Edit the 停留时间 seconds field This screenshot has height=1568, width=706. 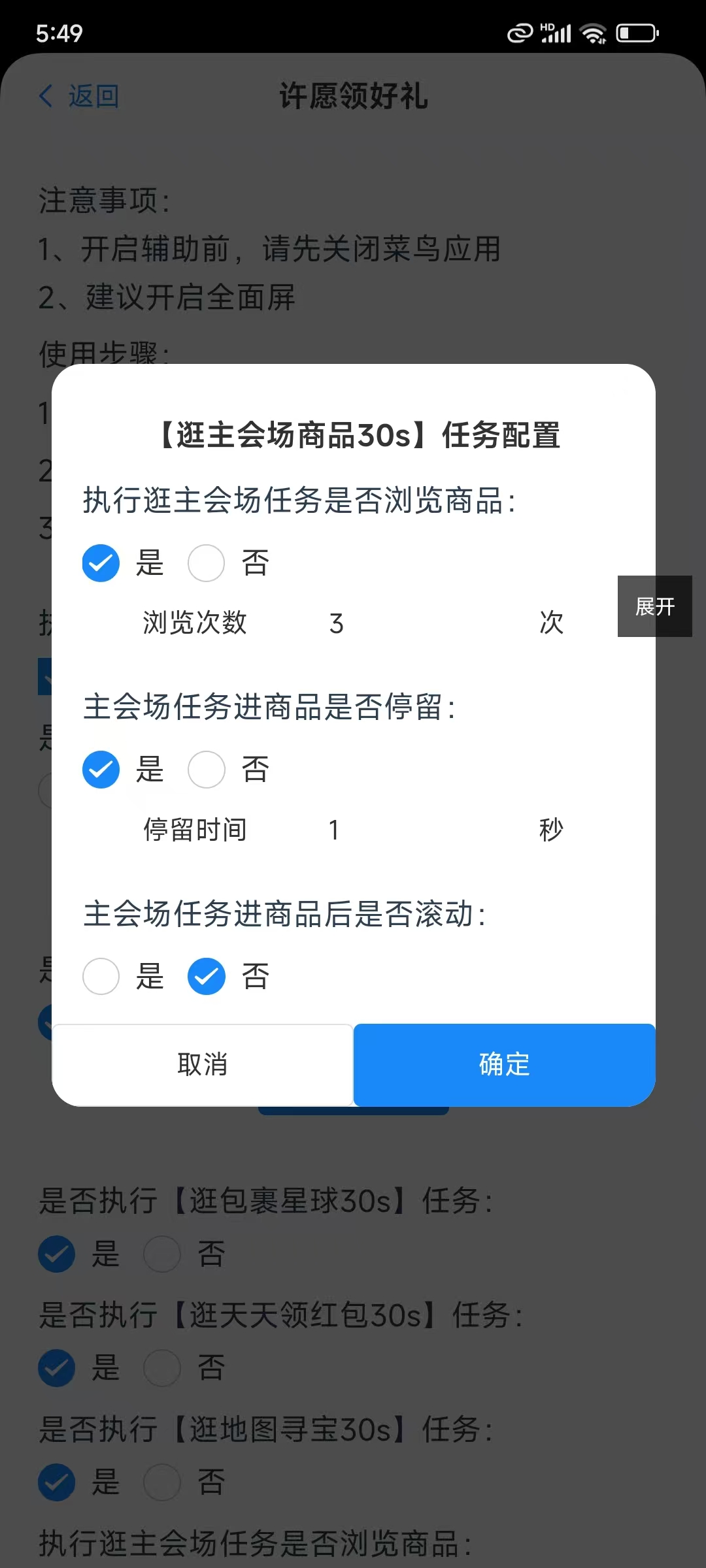425,830
